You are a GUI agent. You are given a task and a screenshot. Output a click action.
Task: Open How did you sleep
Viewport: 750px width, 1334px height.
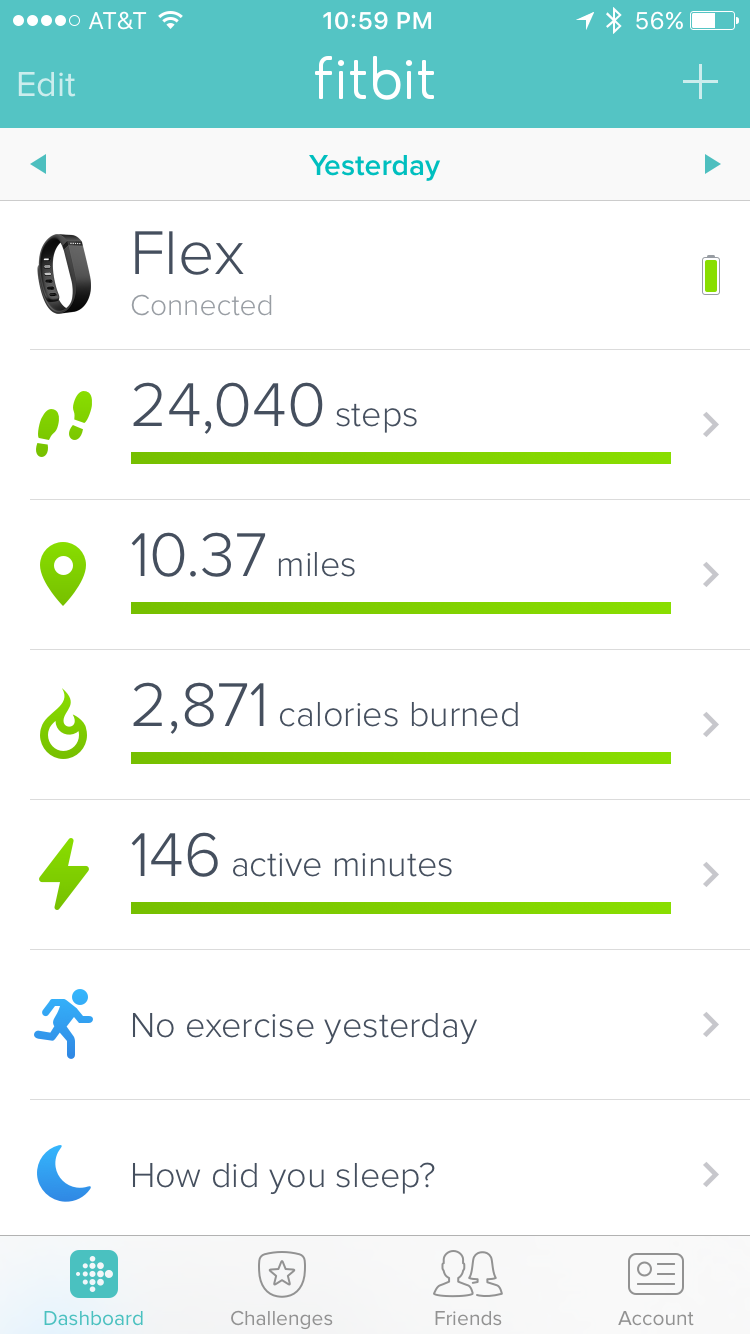tap(375, 1175)
